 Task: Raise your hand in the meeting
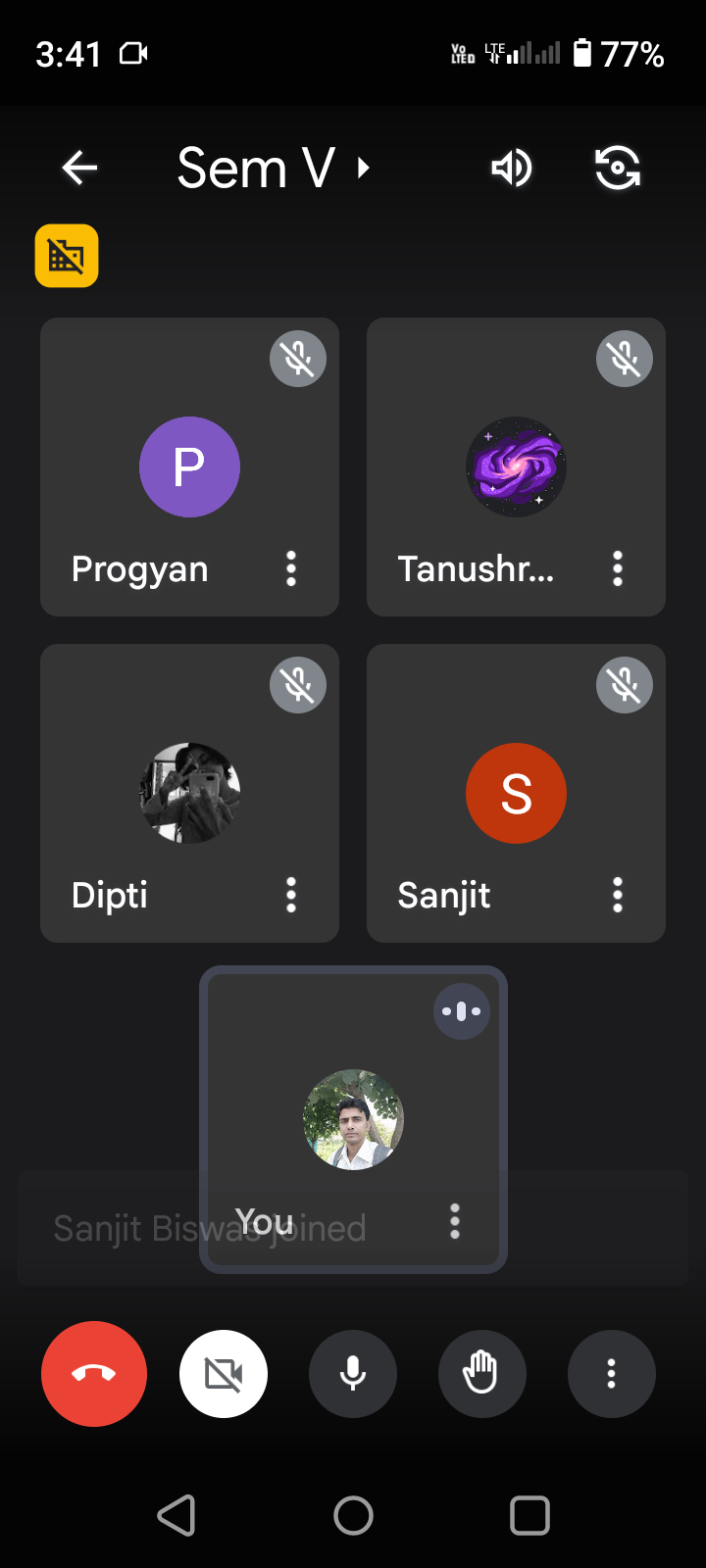[482, 1374]
